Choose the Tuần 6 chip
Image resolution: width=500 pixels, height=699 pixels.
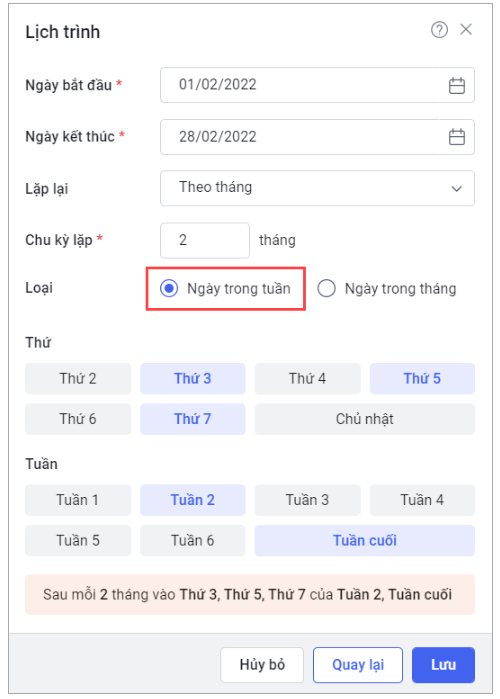[x=193, y=540]
